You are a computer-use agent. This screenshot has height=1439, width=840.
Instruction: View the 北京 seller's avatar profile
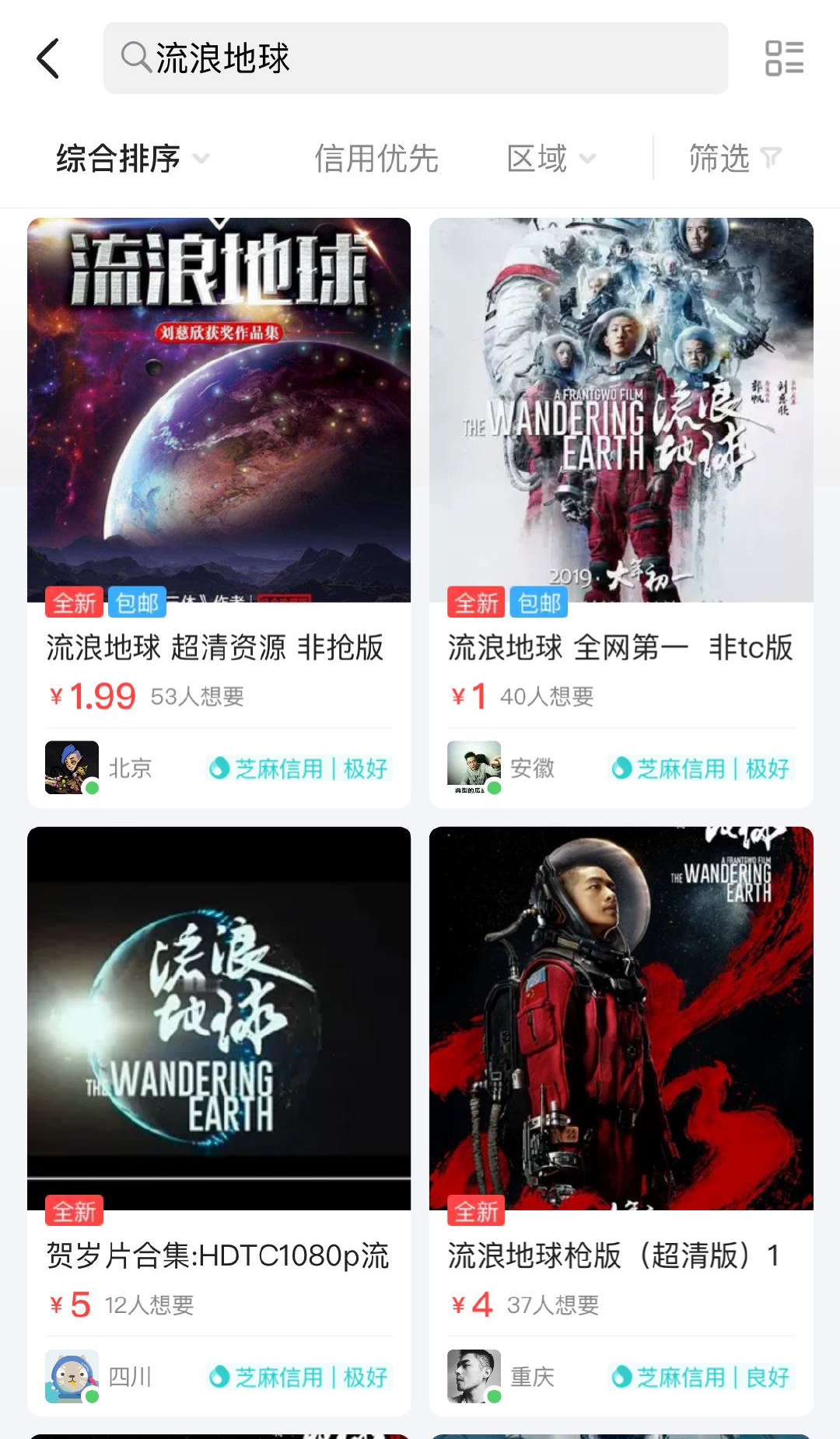(x=72, y=768)
